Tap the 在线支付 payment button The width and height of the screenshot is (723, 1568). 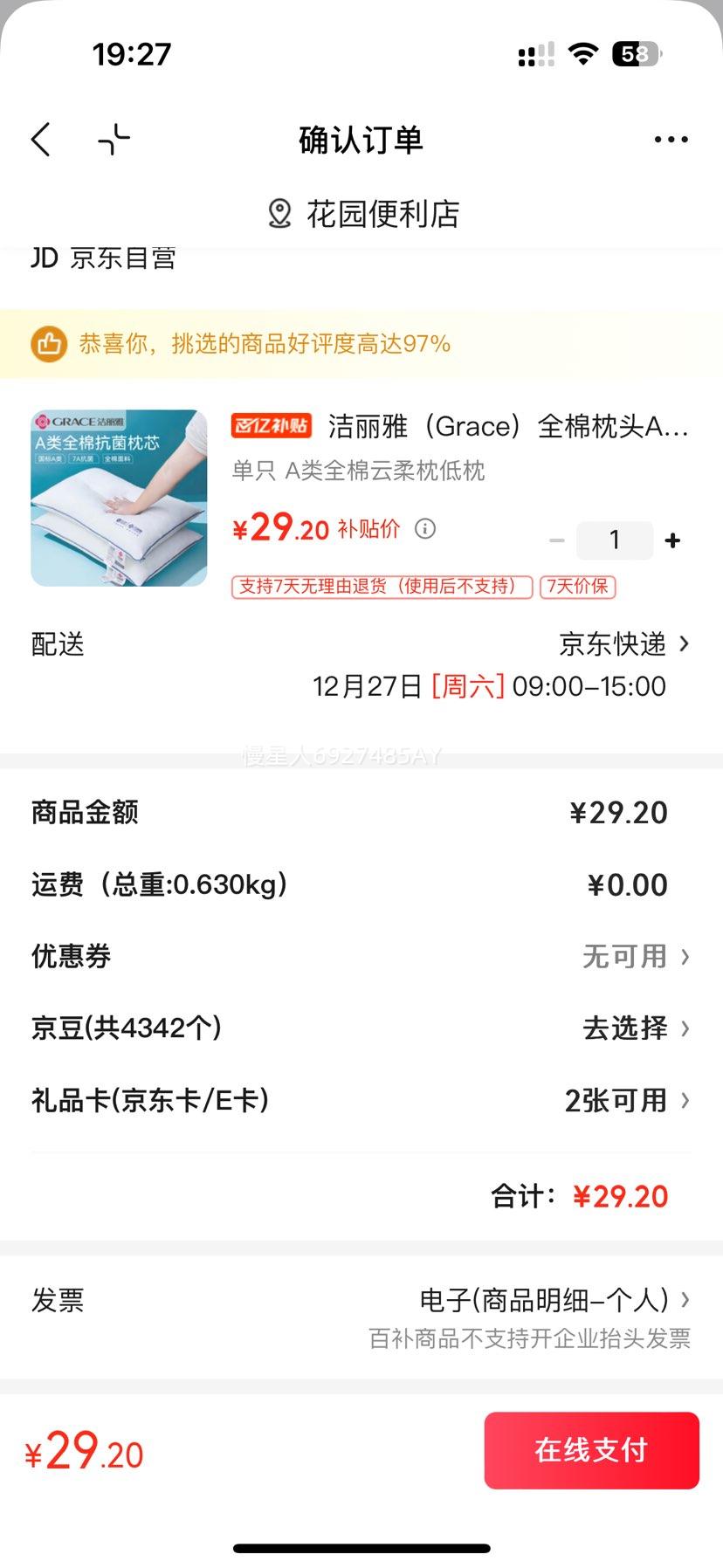coord(591,1450)
